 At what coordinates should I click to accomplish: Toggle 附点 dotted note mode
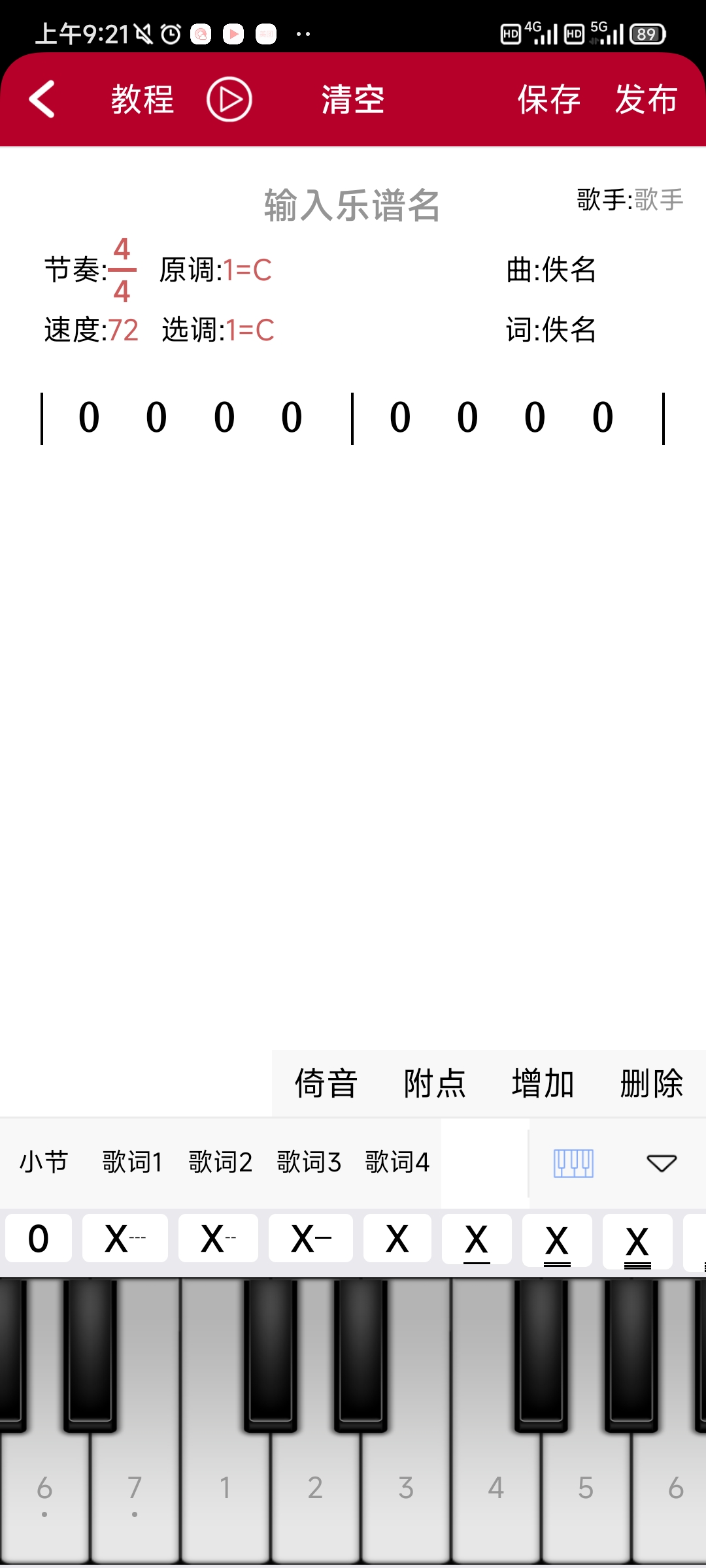pyautogui.click(x=435, y=1083)
